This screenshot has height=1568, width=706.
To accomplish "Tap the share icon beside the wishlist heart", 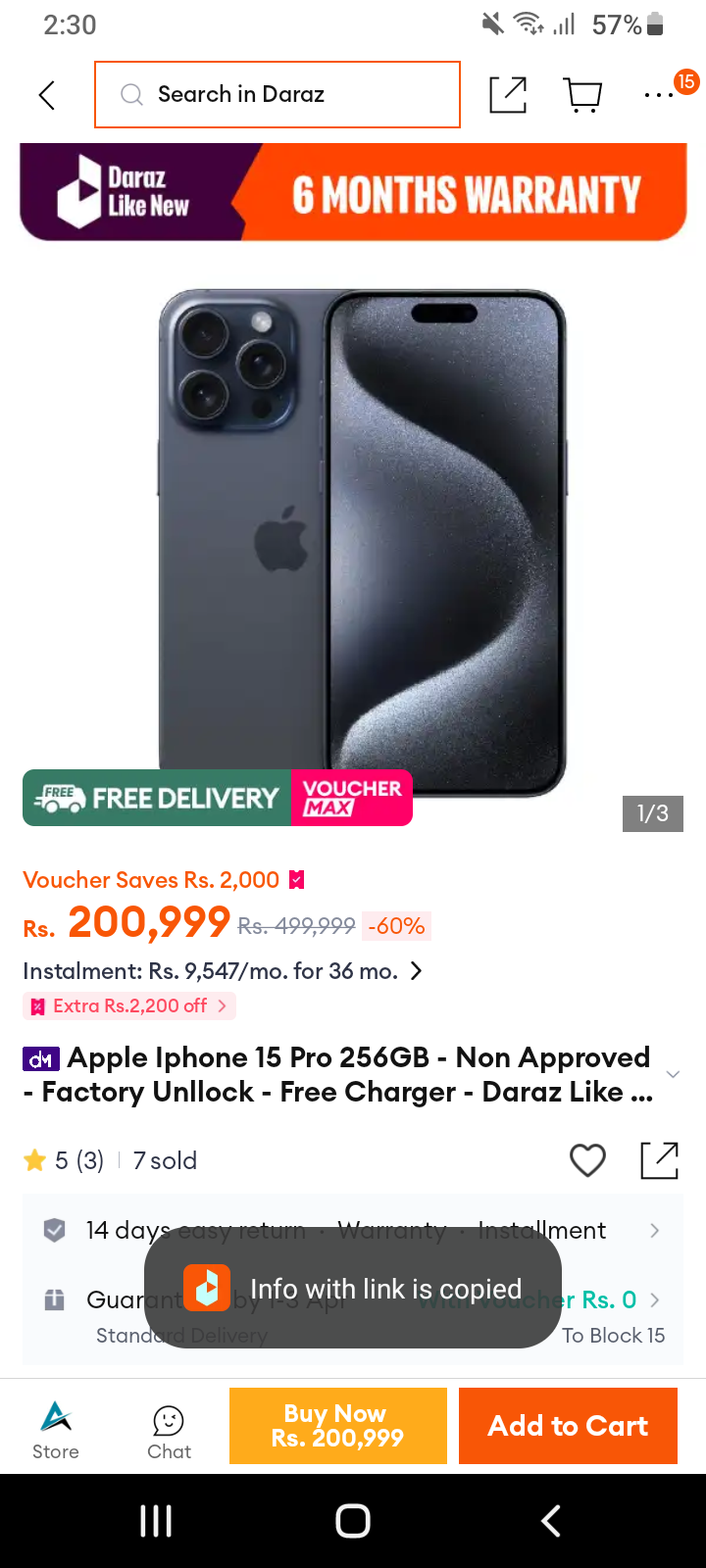I will click(659, 1160).
